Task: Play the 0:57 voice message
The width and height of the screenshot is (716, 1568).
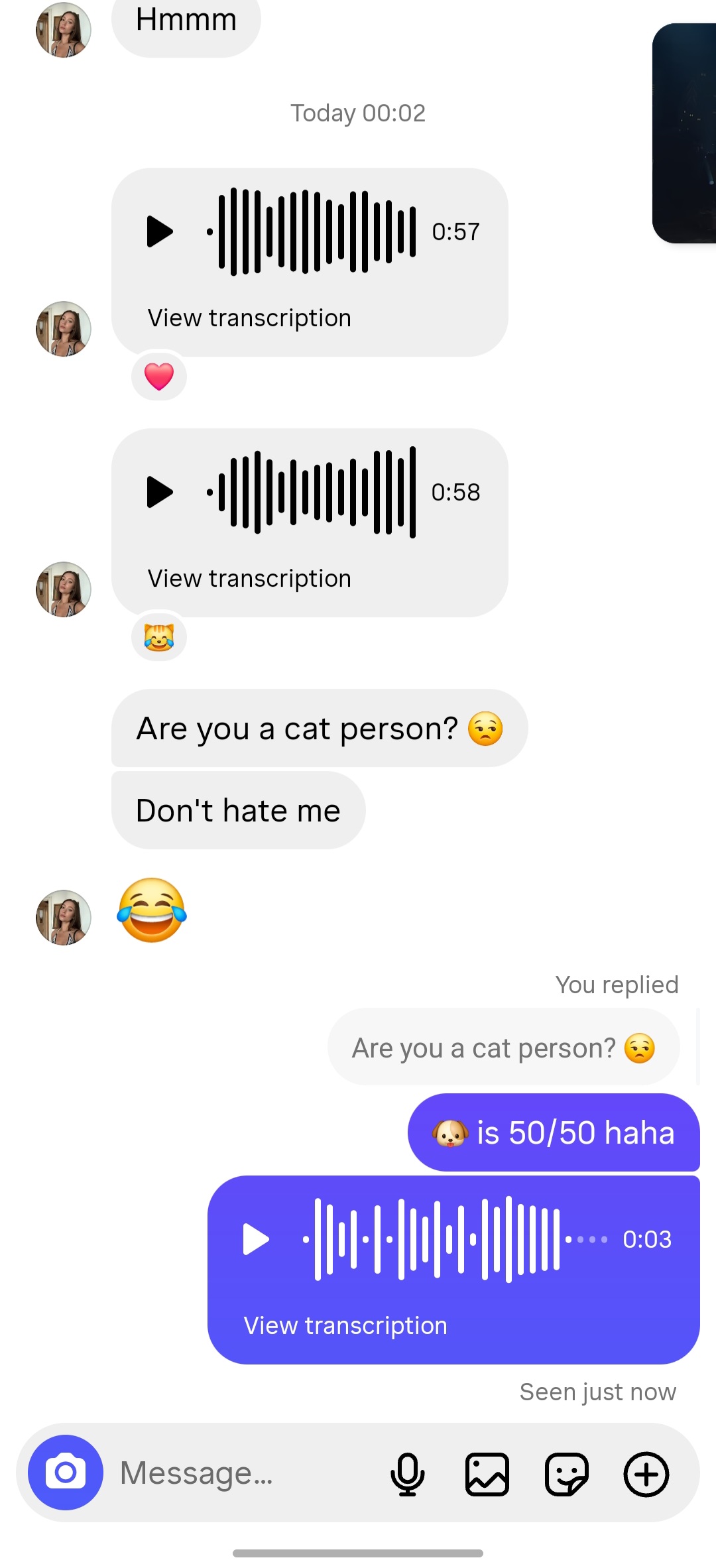Action: pos(159,231)
